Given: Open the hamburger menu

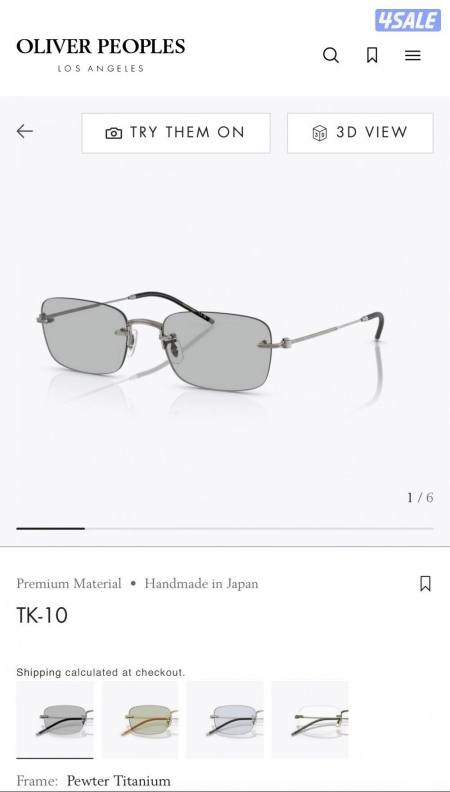Looking at the screenshot, I should pos(413,55).
